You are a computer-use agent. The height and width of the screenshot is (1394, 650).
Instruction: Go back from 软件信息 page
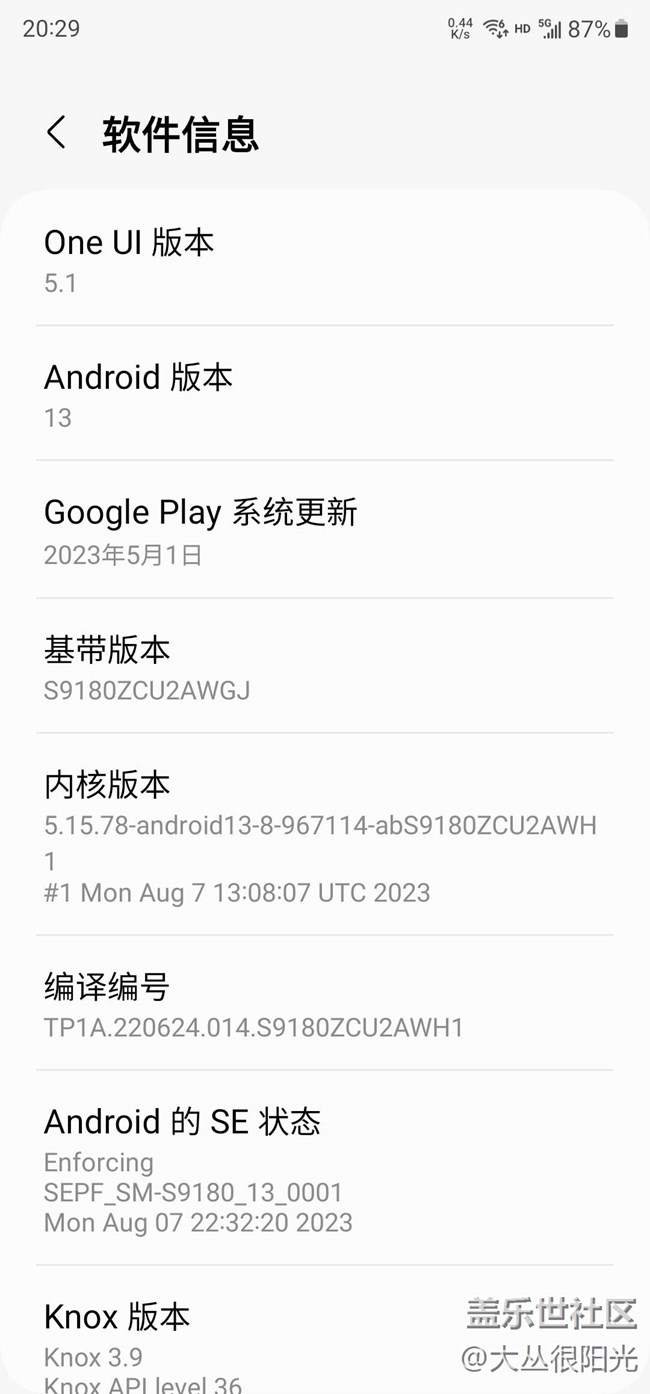pos(57,133)
